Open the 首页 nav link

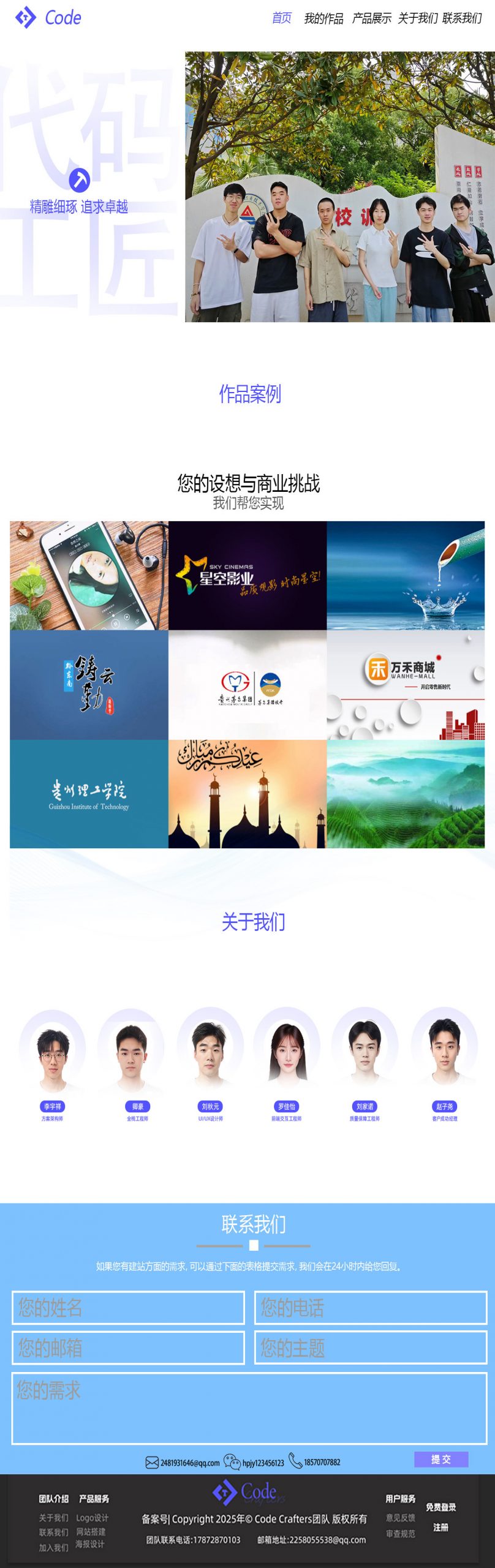[281, 18]
